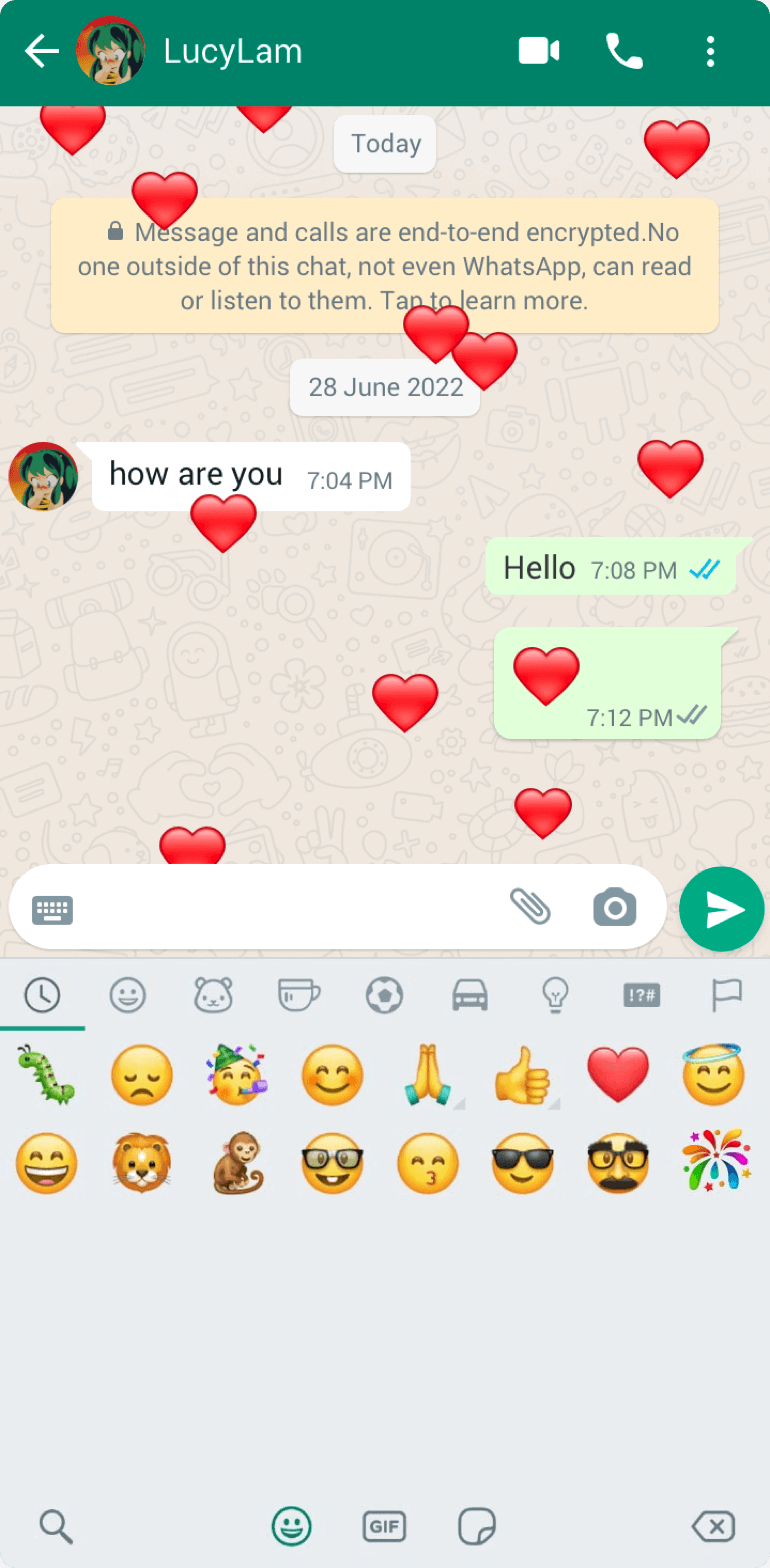Switch to smileys emoji category
Viewport: 770px width, 1568px height.
(x=127, y=995)
